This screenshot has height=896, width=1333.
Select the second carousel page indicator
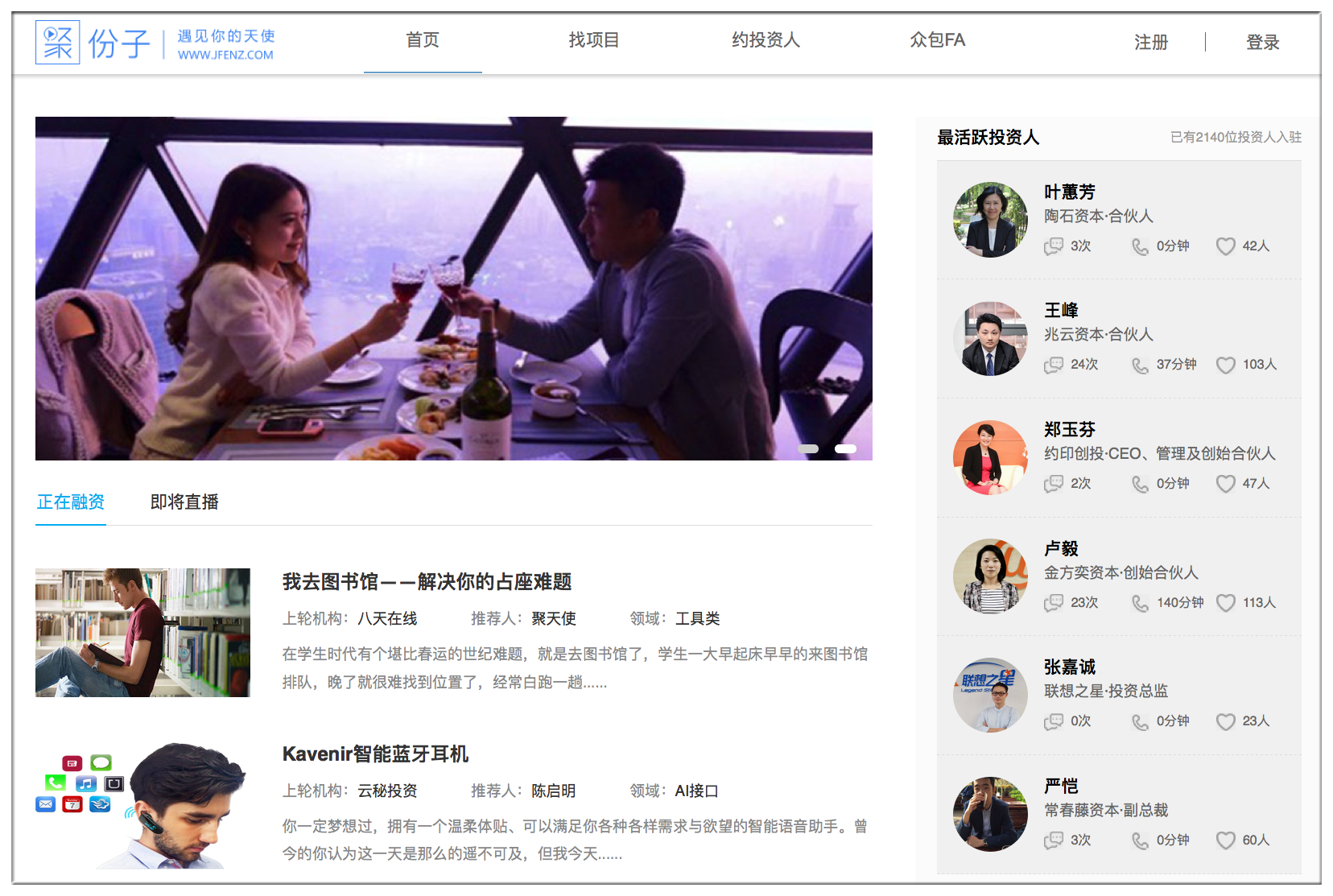pos(845,449)
